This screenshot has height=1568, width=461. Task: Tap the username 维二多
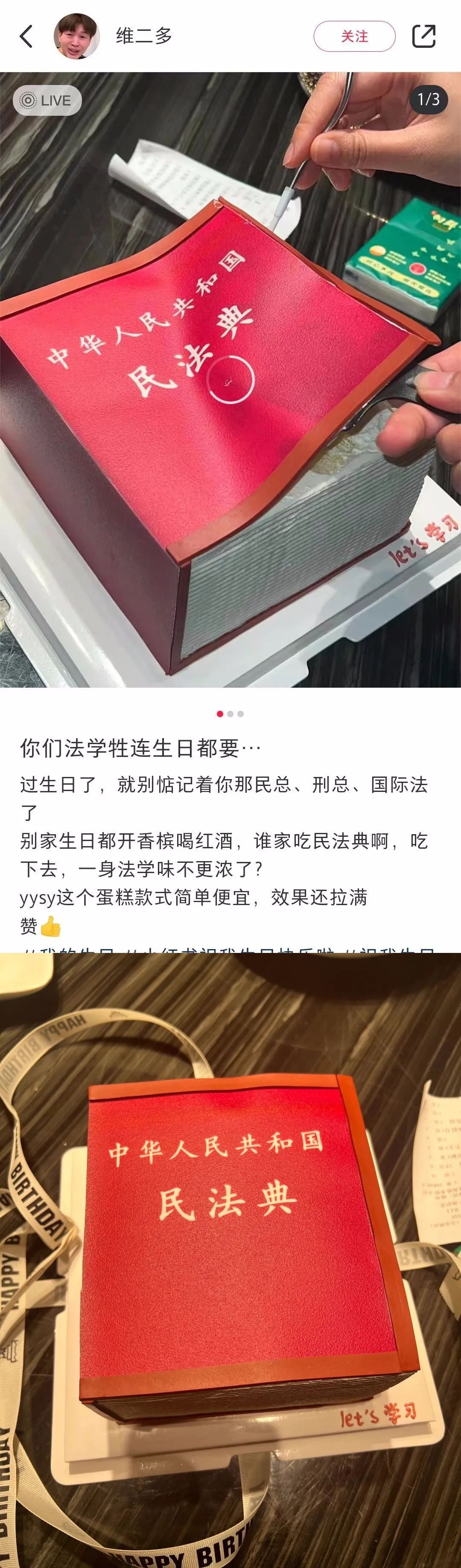coord(144,37)
